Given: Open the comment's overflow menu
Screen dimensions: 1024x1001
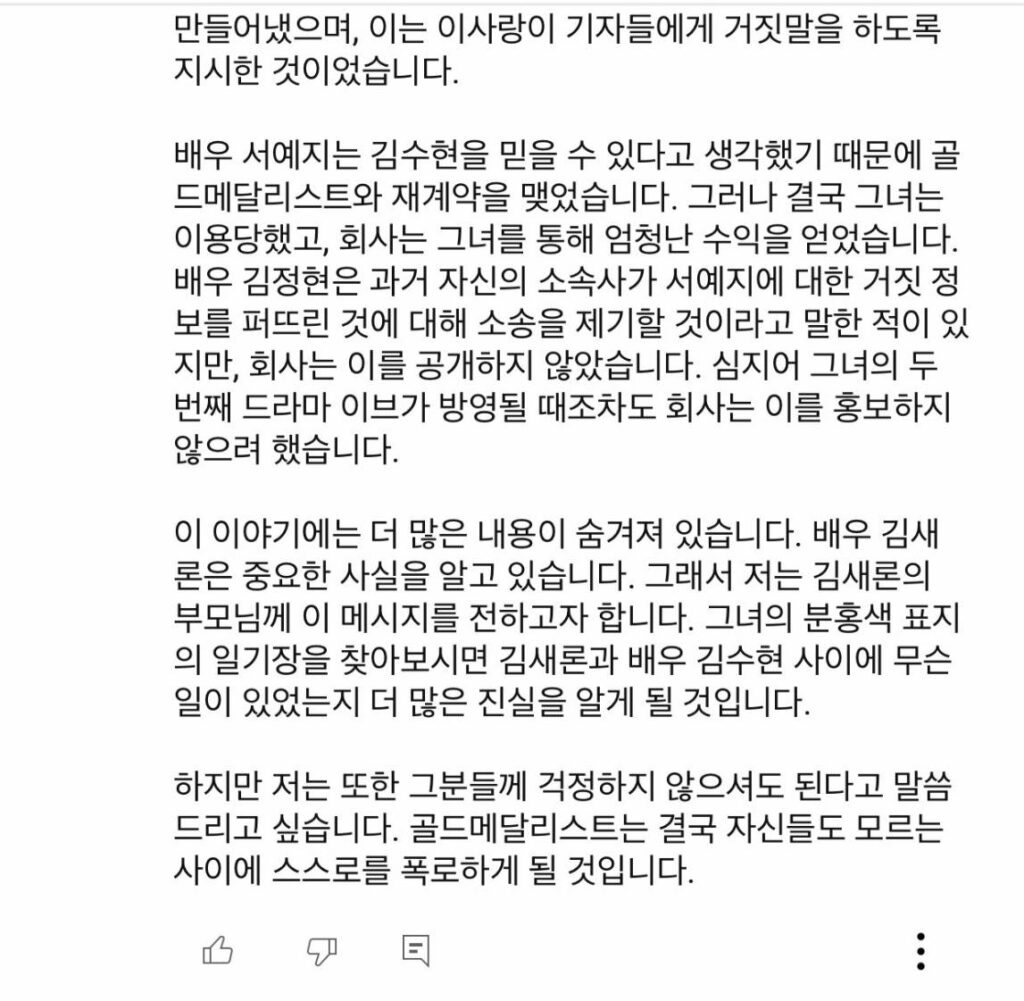Looking at the screenshot, I should 921,951.
